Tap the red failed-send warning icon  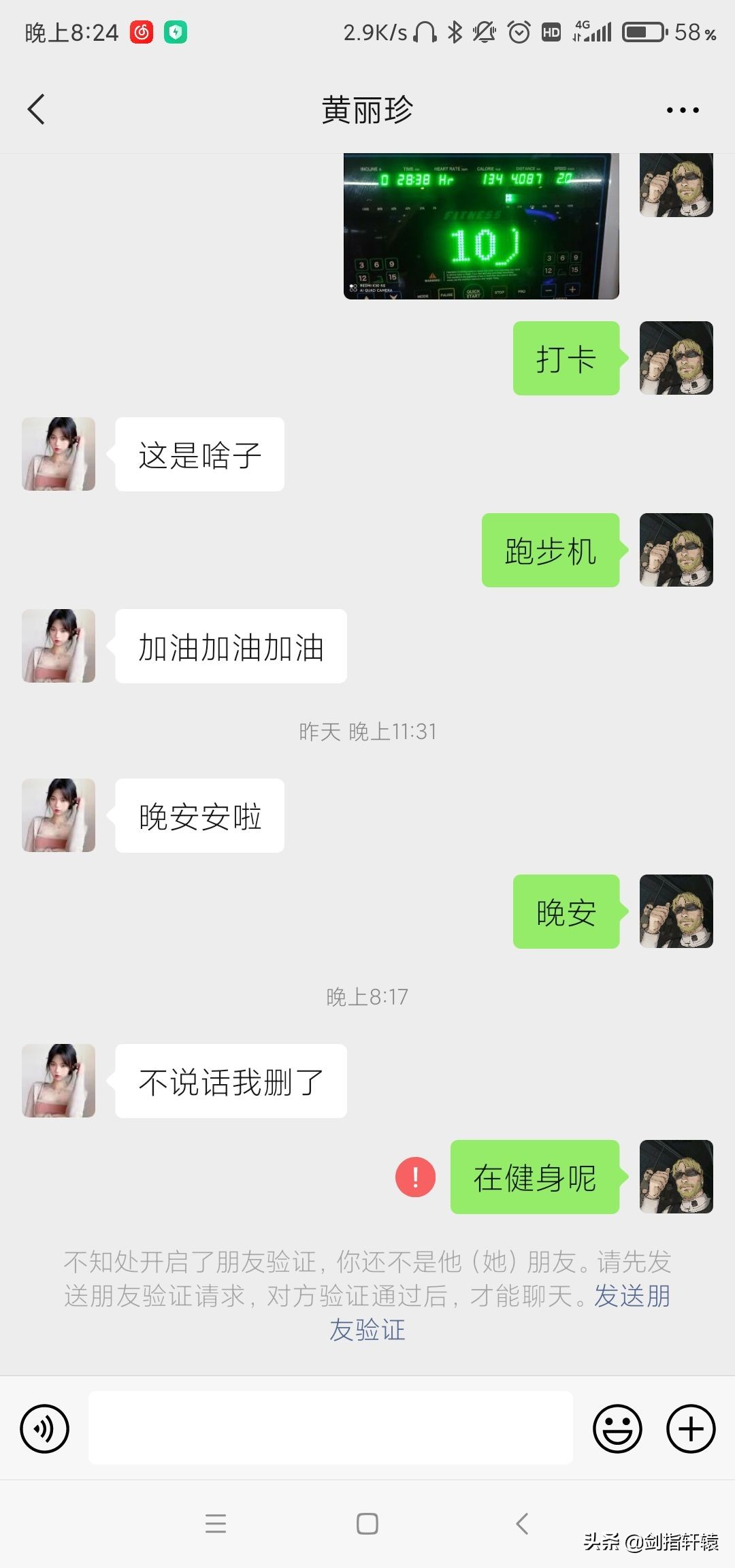tap(415, 1177)
